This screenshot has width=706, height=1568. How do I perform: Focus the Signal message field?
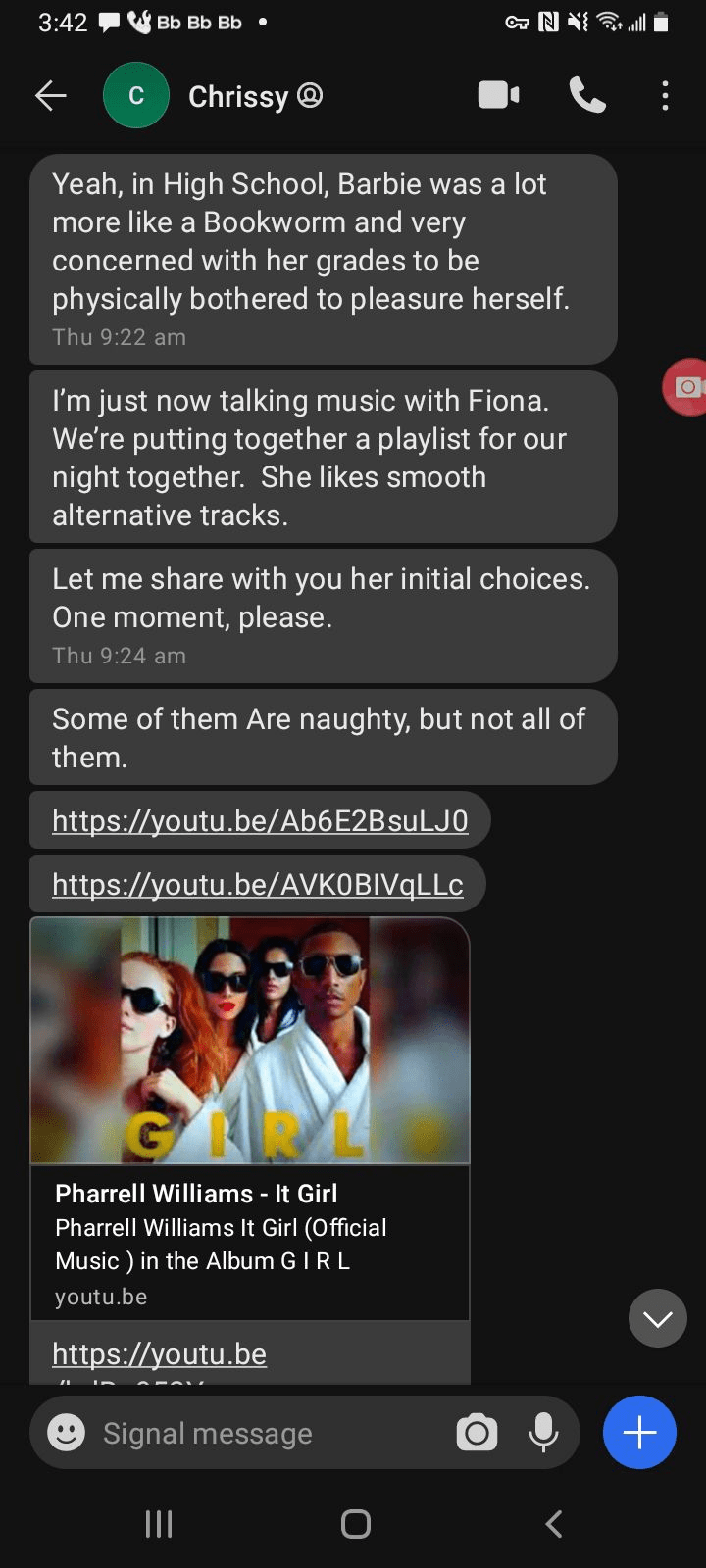point(265,1433)
